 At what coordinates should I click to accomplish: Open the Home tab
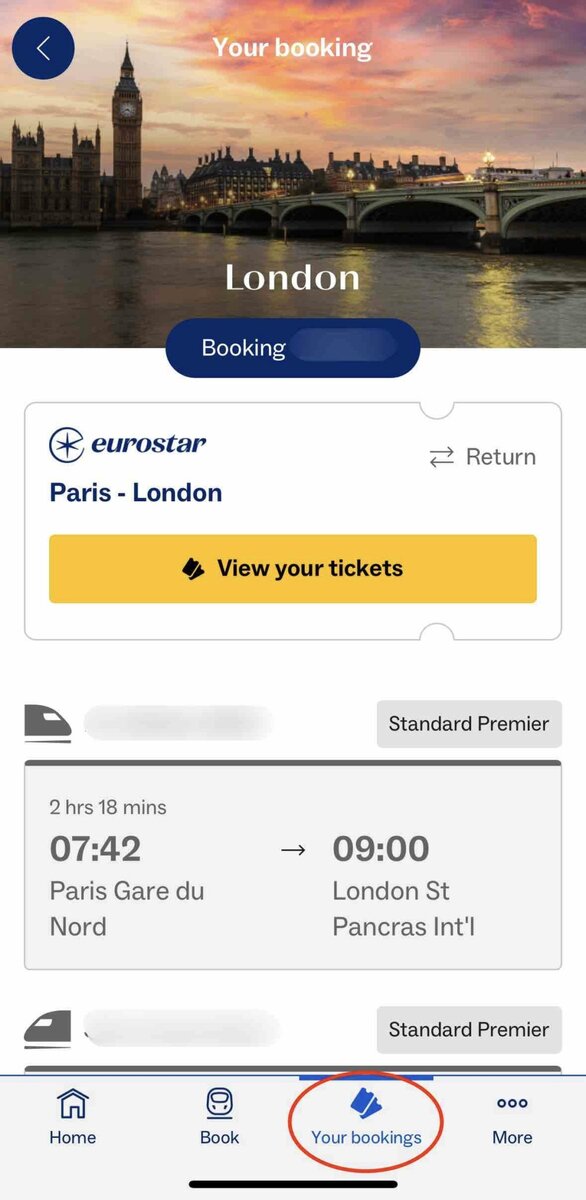tap(73, 1117)
